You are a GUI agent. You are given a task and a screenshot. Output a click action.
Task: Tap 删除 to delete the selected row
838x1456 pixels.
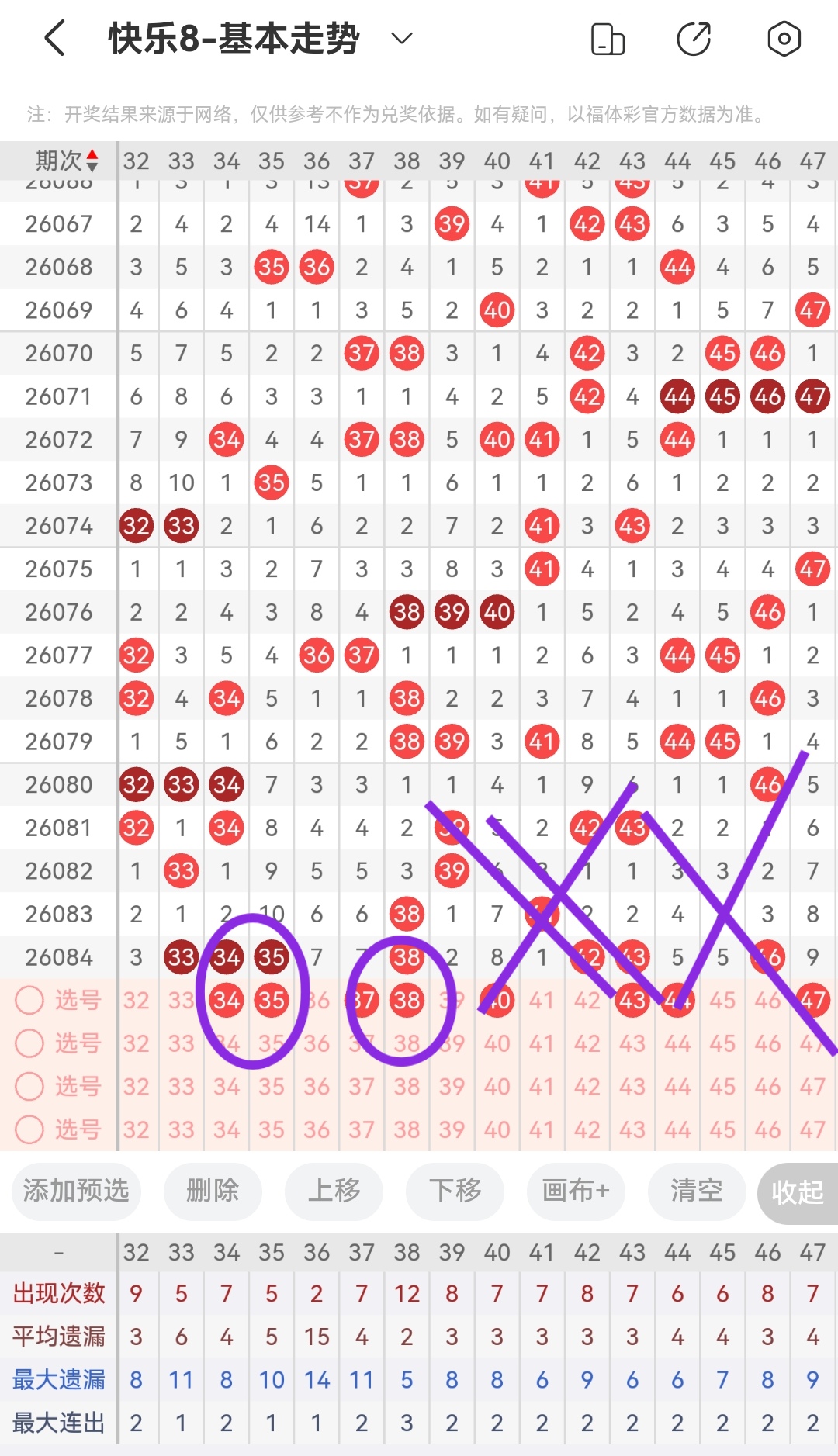click(213, 1191)
